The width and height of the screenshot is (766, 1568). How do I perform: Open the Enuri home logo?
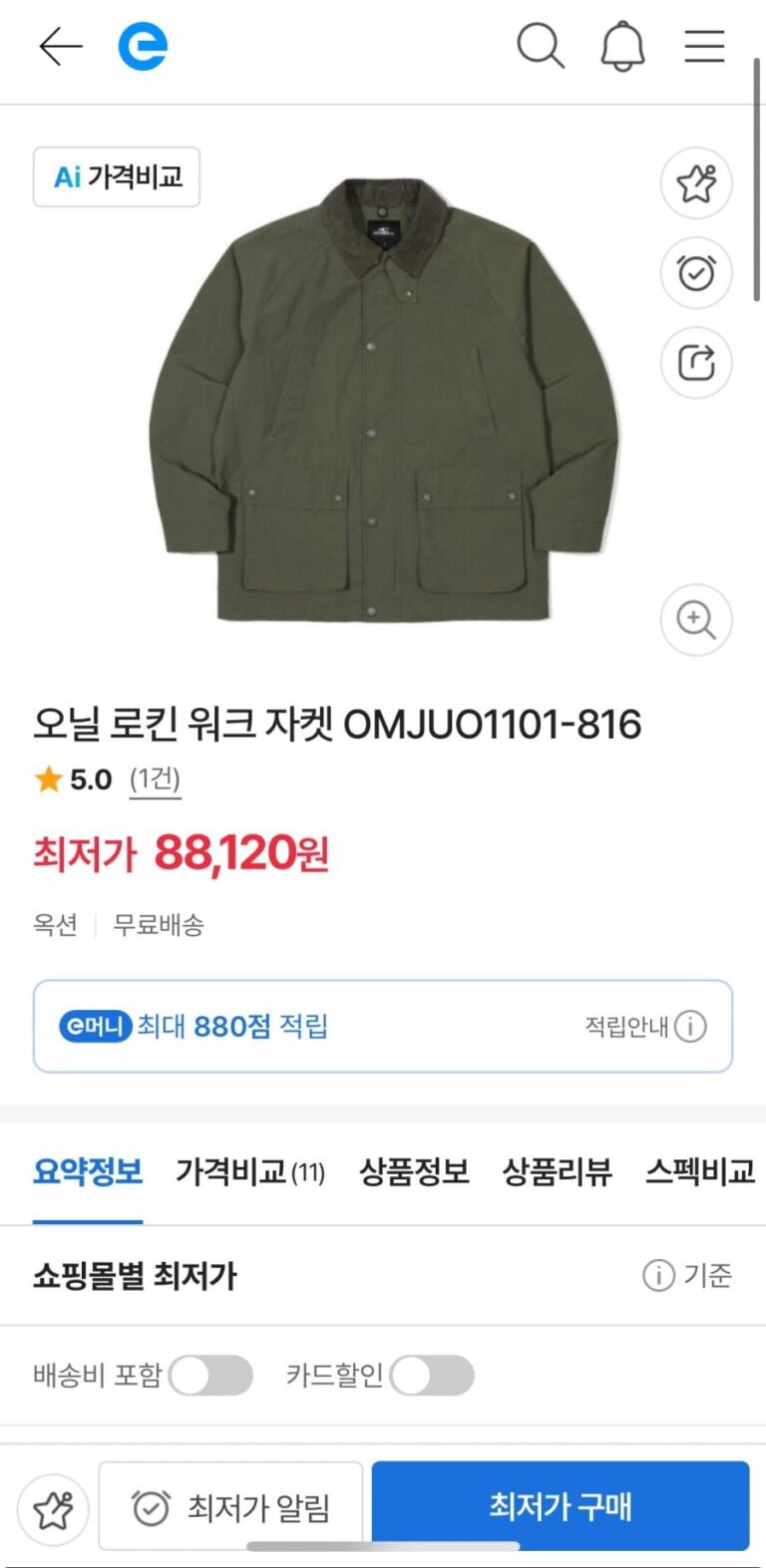point(143,47)
